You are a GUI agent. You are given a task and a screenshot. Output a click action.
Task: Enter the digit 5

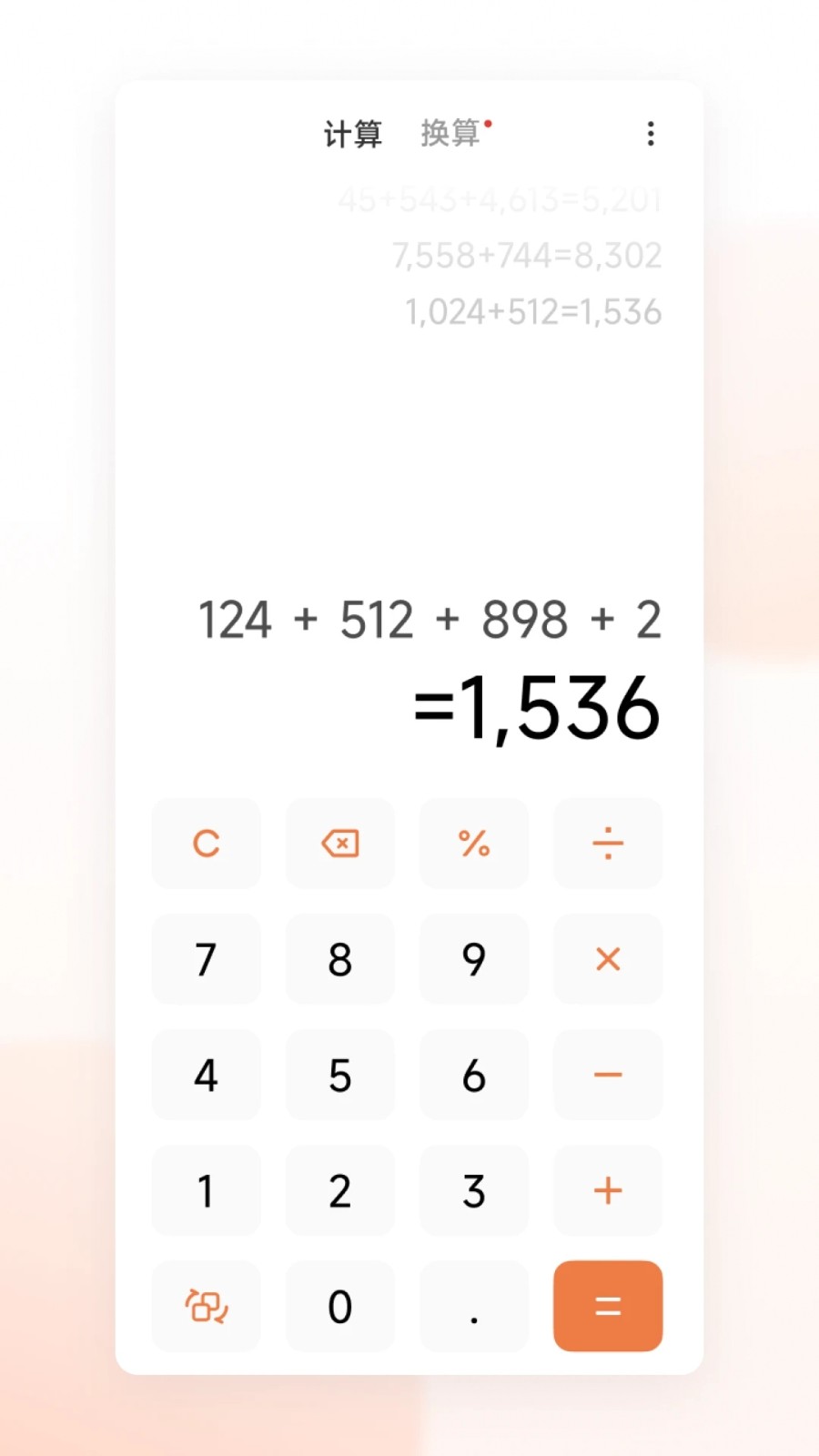[x=340, y=1075]
